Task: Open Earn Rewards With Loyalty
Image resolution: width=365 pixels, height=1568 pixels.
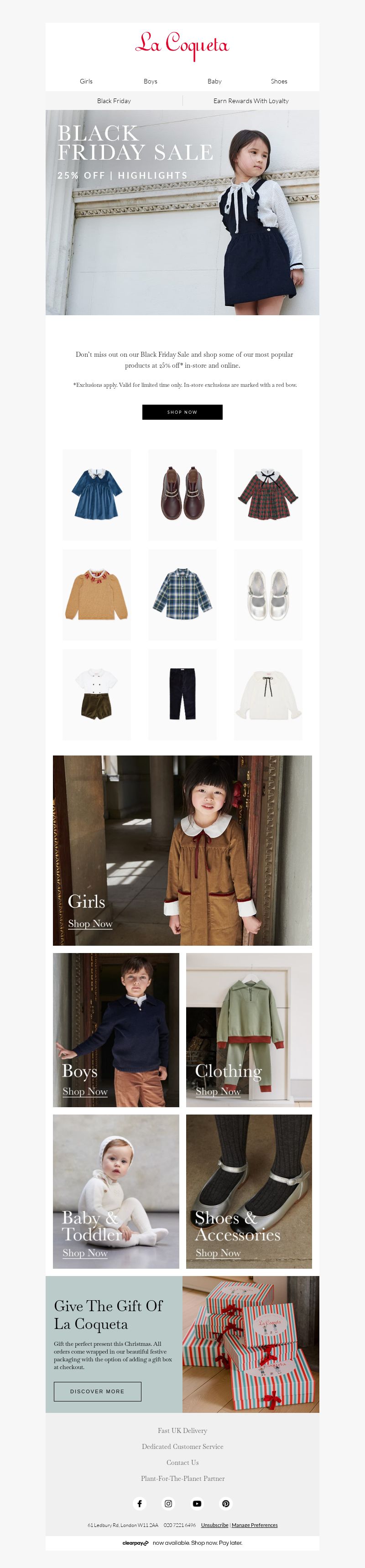Action: [250, 101]
